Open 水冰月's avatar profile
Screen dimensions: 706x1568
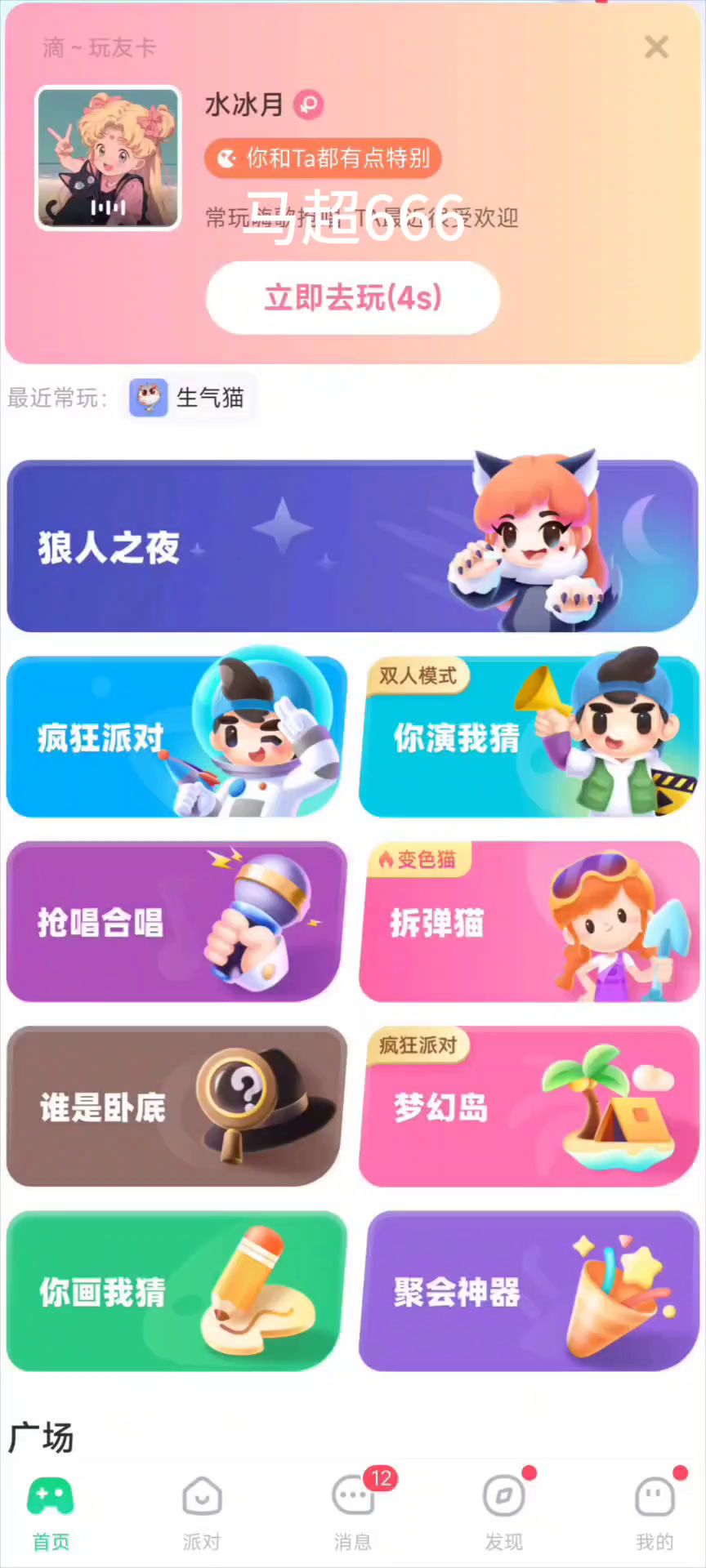pyautogui.click(x=108, y=158)
